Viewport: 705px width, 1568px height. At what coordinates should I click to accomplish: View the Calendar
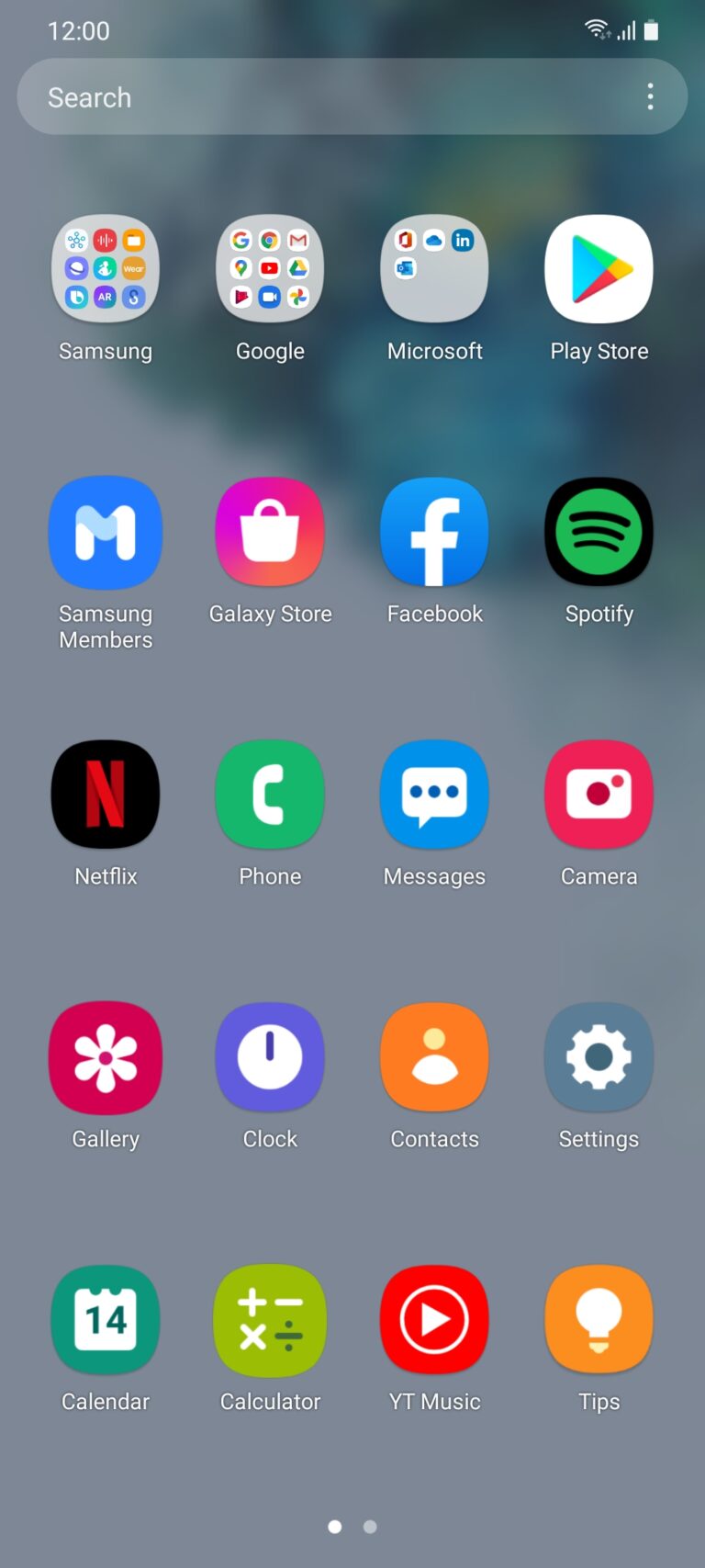coord(105,1320)
